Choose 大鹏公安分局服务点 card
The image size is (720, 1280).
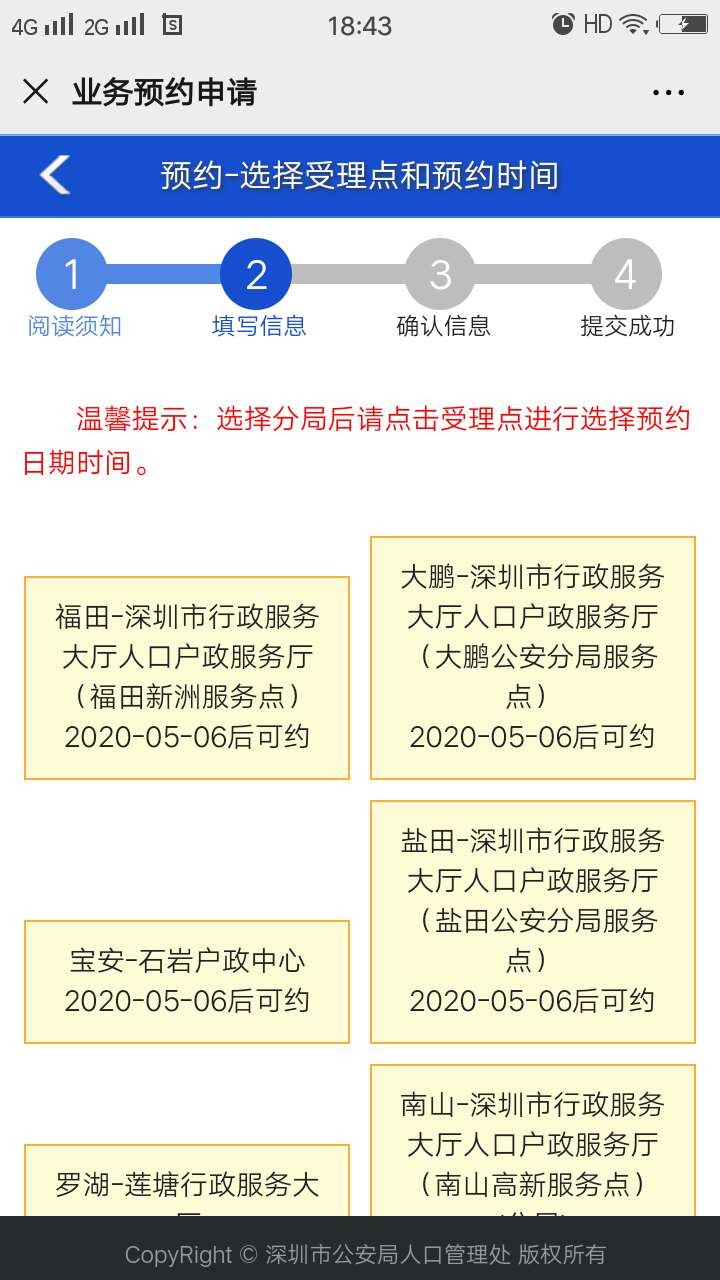point(532,657)
